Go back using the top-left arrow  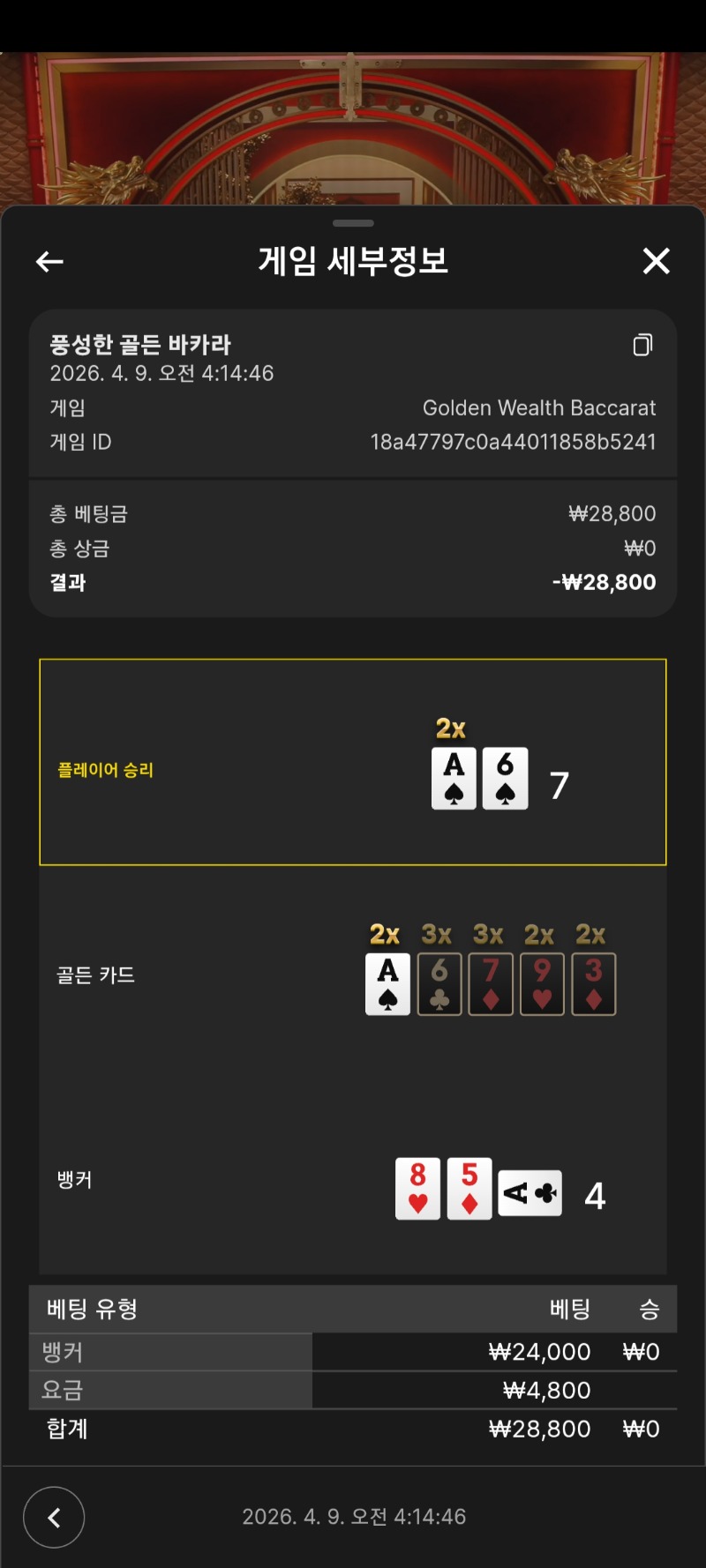[49, 262]
